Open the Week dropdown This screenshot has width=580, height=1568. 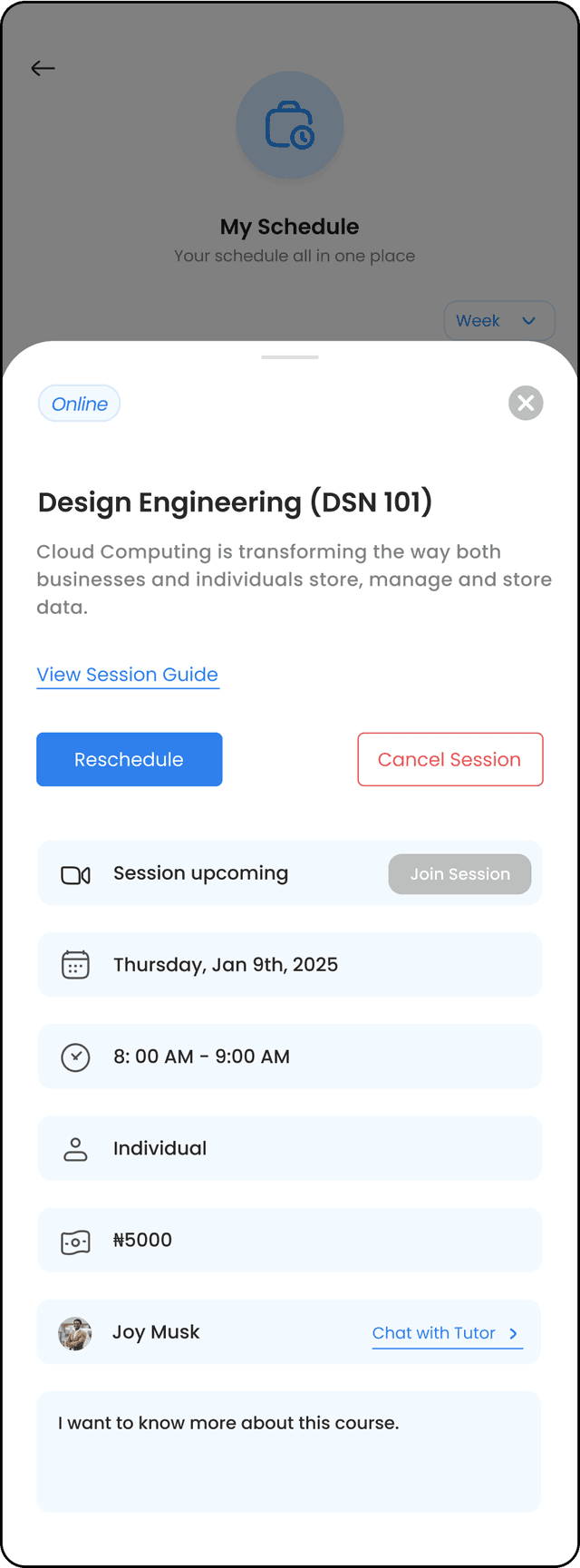498,321
